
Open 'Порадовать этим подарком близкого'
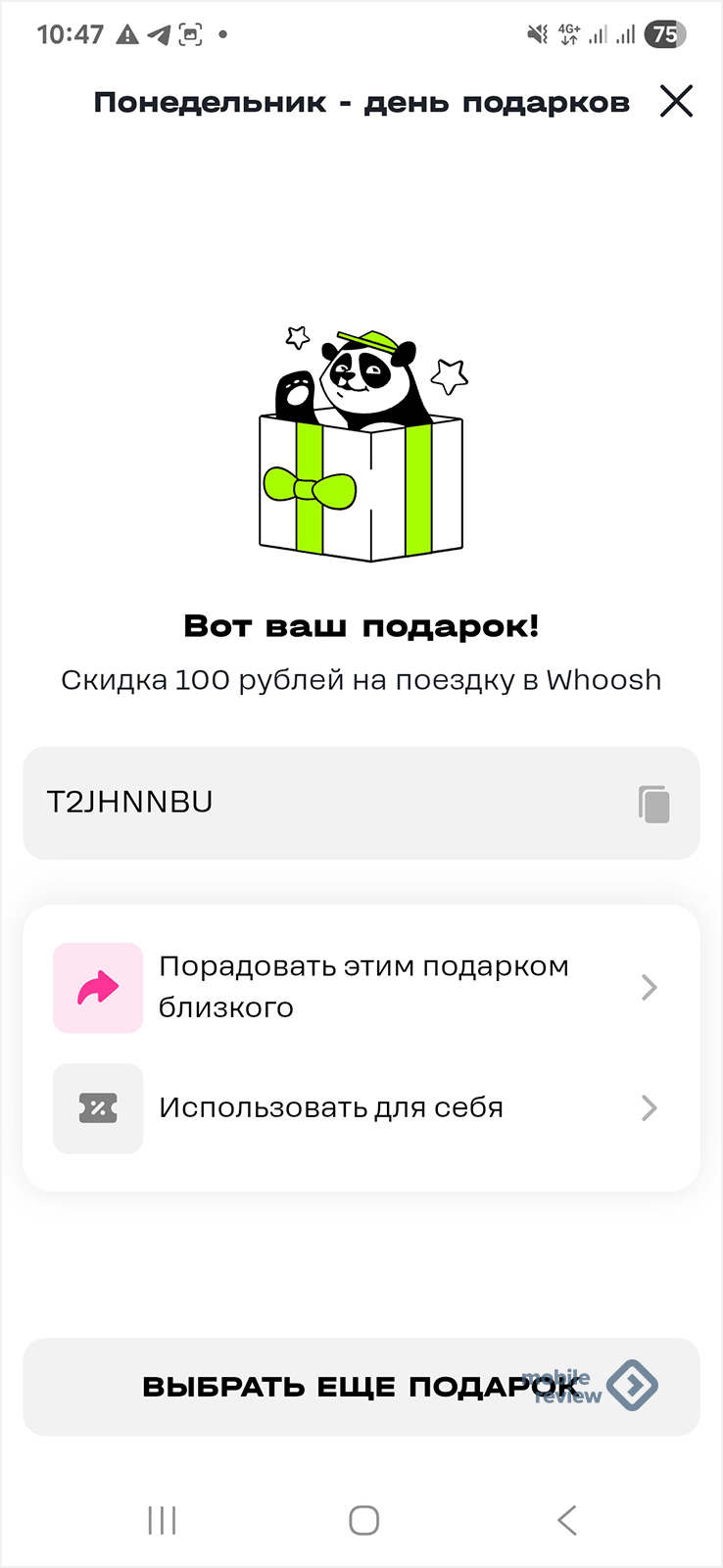tap(361, 987)
